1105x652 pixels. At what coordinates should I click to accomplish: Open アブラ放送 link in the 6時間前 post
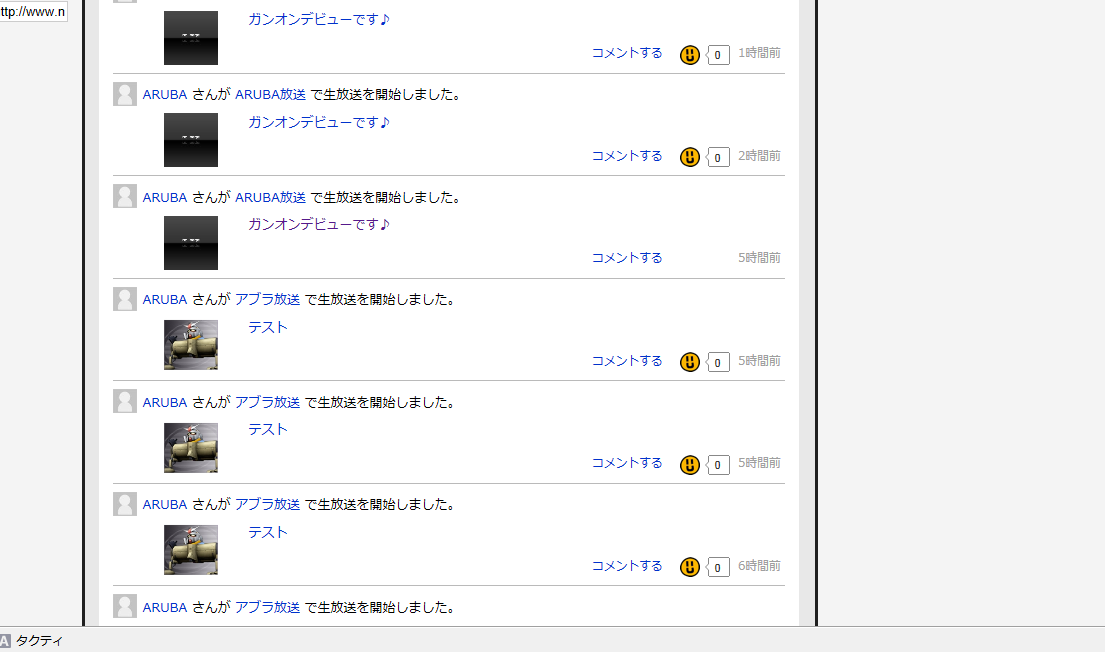coord(267,505)
